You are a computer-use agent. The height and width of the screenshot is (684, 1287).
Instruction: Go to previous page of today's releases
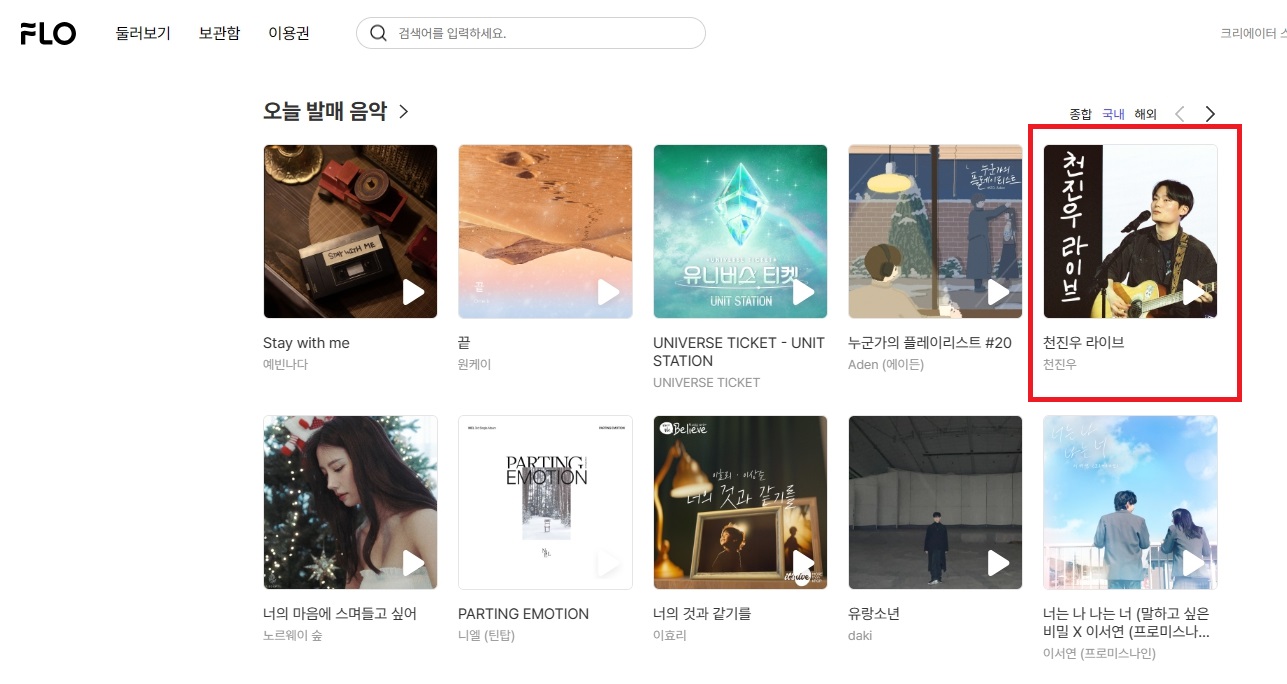pos(1180,114)
